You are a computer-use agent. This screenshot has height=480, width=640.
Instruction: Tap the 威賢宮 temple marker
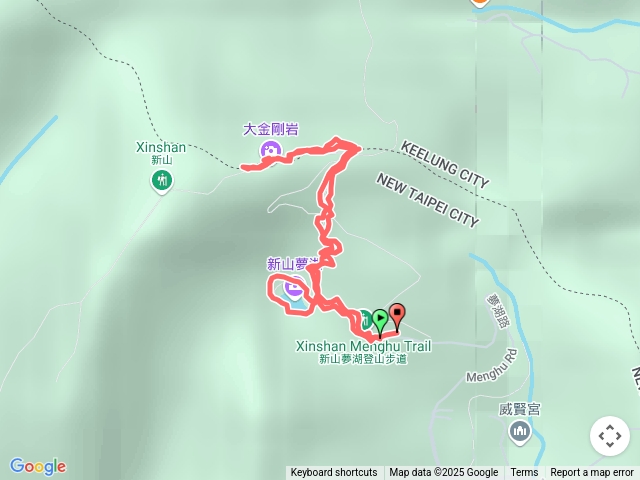click(519, 431)
